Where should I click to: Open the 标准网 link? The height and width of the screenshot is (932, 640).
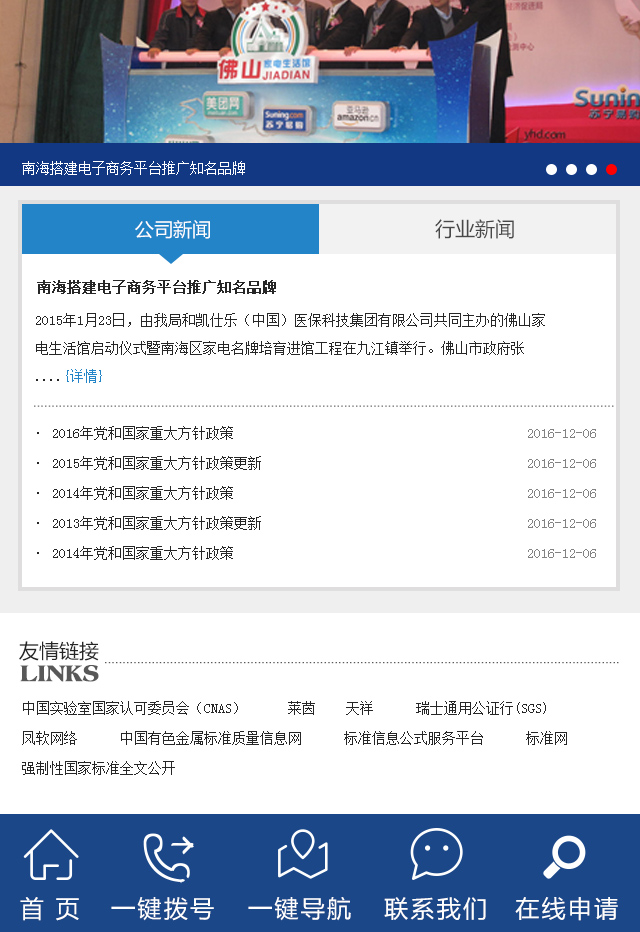(547, 738)
